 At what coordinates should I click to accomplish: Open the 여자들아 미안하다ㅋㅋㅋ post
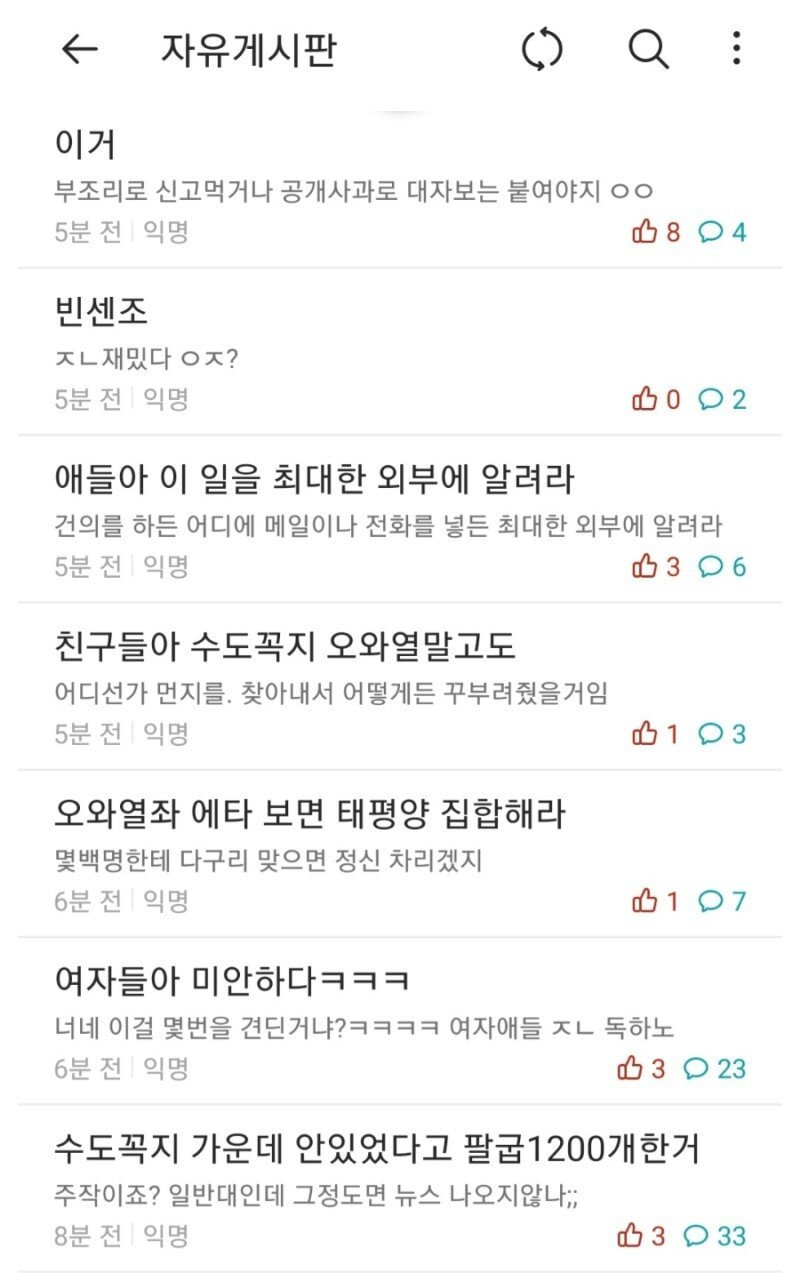pyautogui.click(x=232, y=981)
